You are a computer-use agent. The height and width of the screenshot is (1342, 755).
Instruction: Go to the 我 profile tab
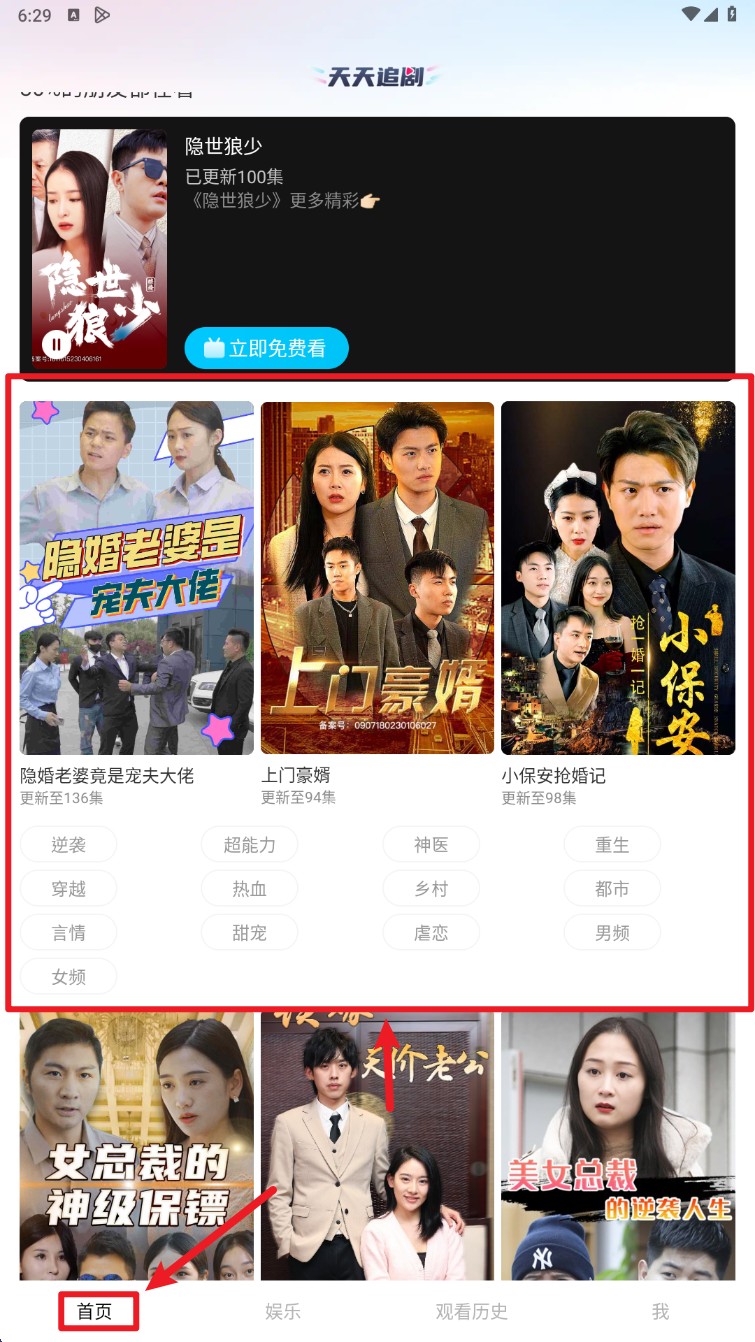[x=660, y=1311]
